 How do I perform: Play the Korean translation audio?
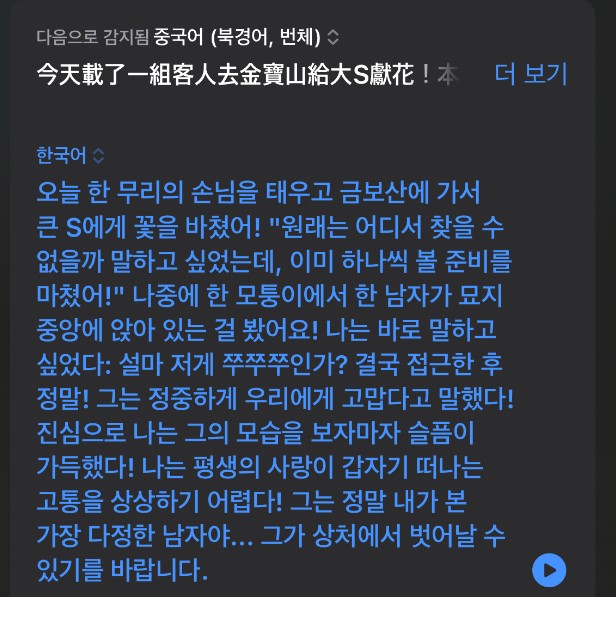click(549, 570)
